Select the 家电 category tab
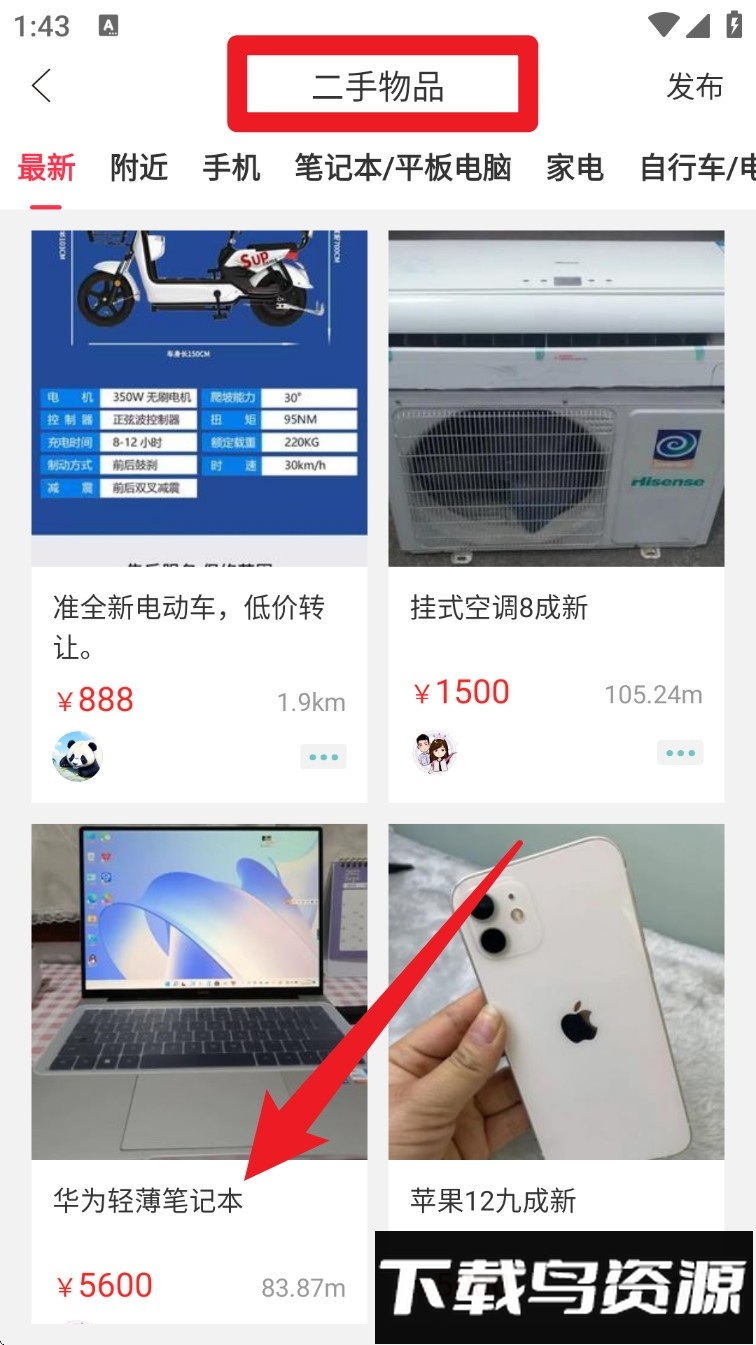The image size is (756, 1345). click(x=574, y=169)
